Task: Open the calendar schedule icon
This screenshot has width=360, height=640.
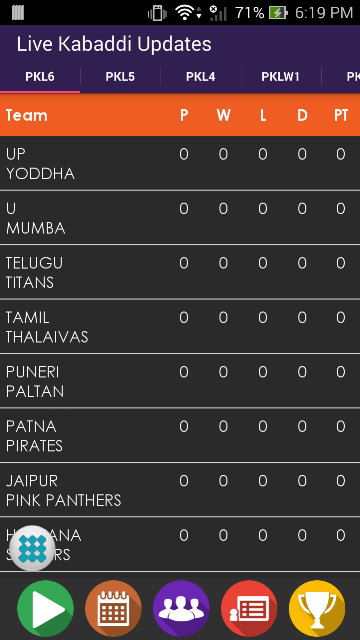Action: [113, 609]
